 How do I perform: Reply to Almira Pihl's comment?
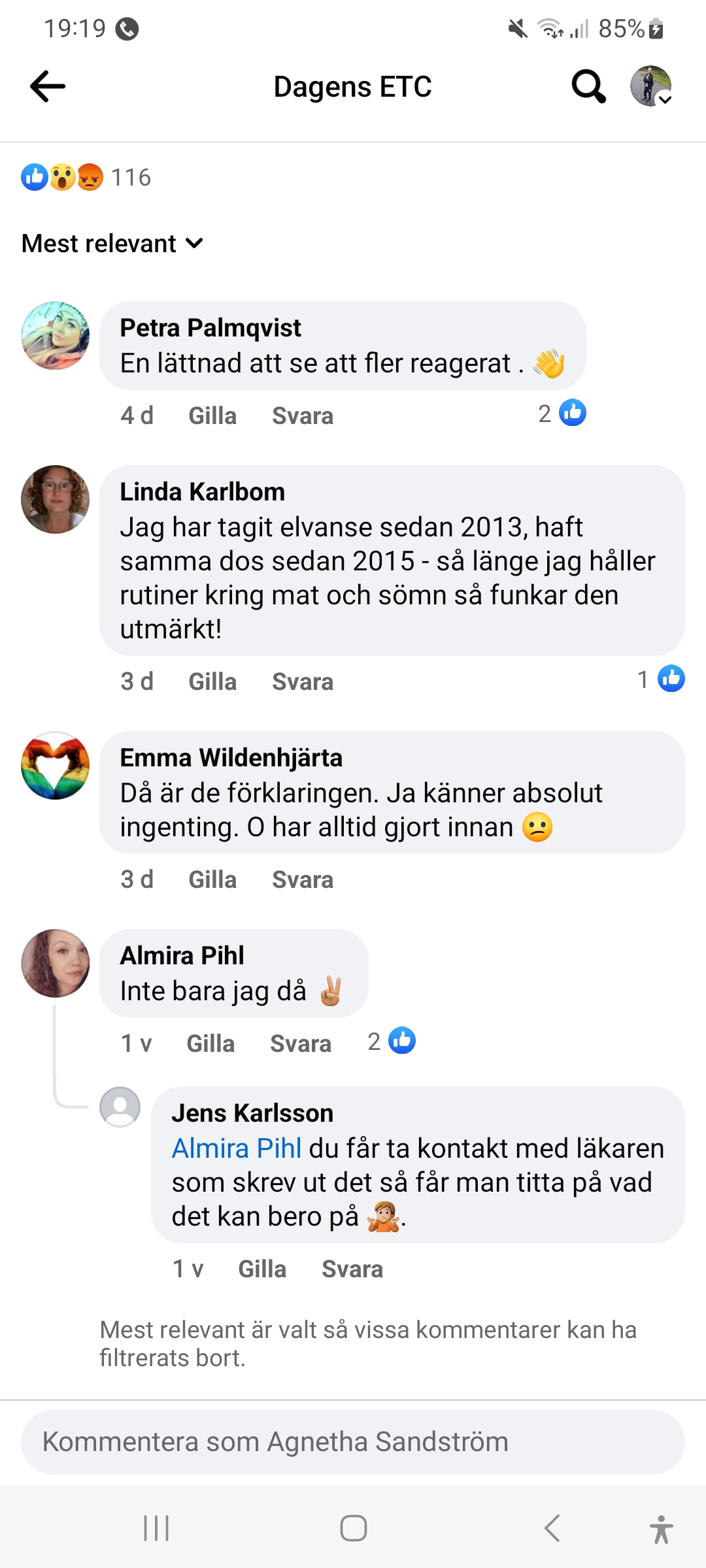coord(301,1044)
